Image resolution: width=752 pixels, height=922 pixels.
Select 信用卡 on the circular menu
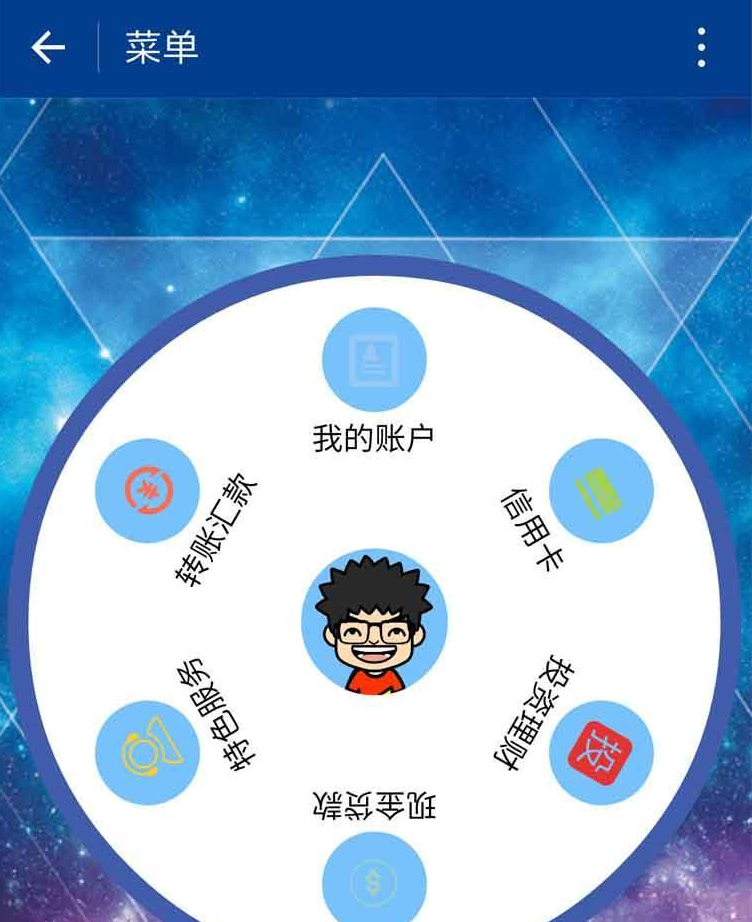point(601,491)
